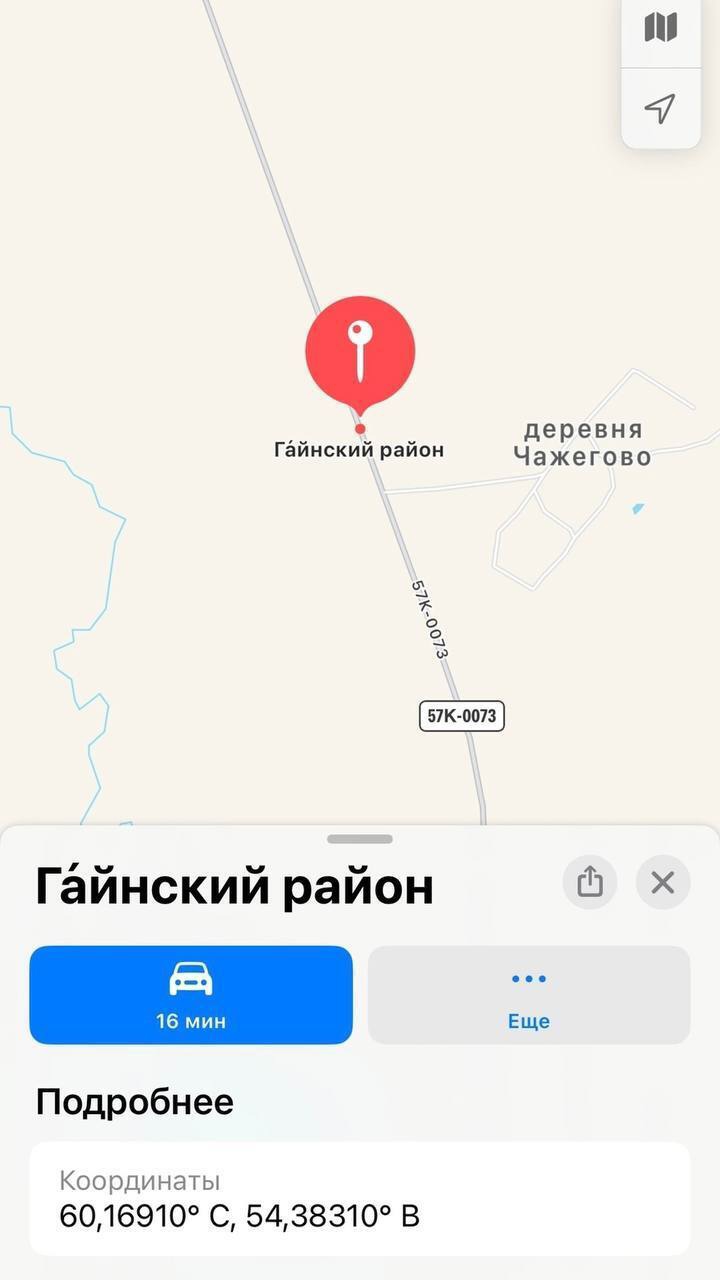Center map on current location arrow
The image size is (720, 1280).
coord(660,108)
